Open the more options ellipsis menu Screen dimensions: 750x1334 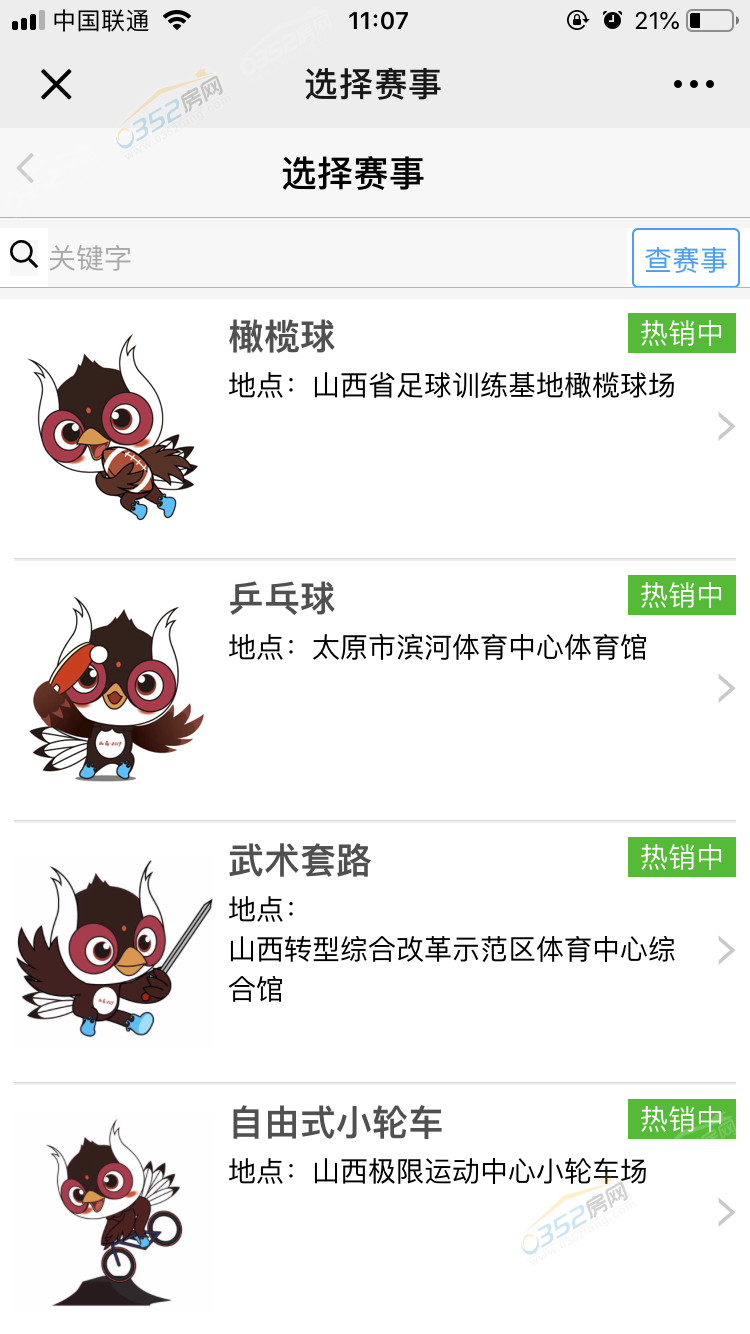(692, 84)
